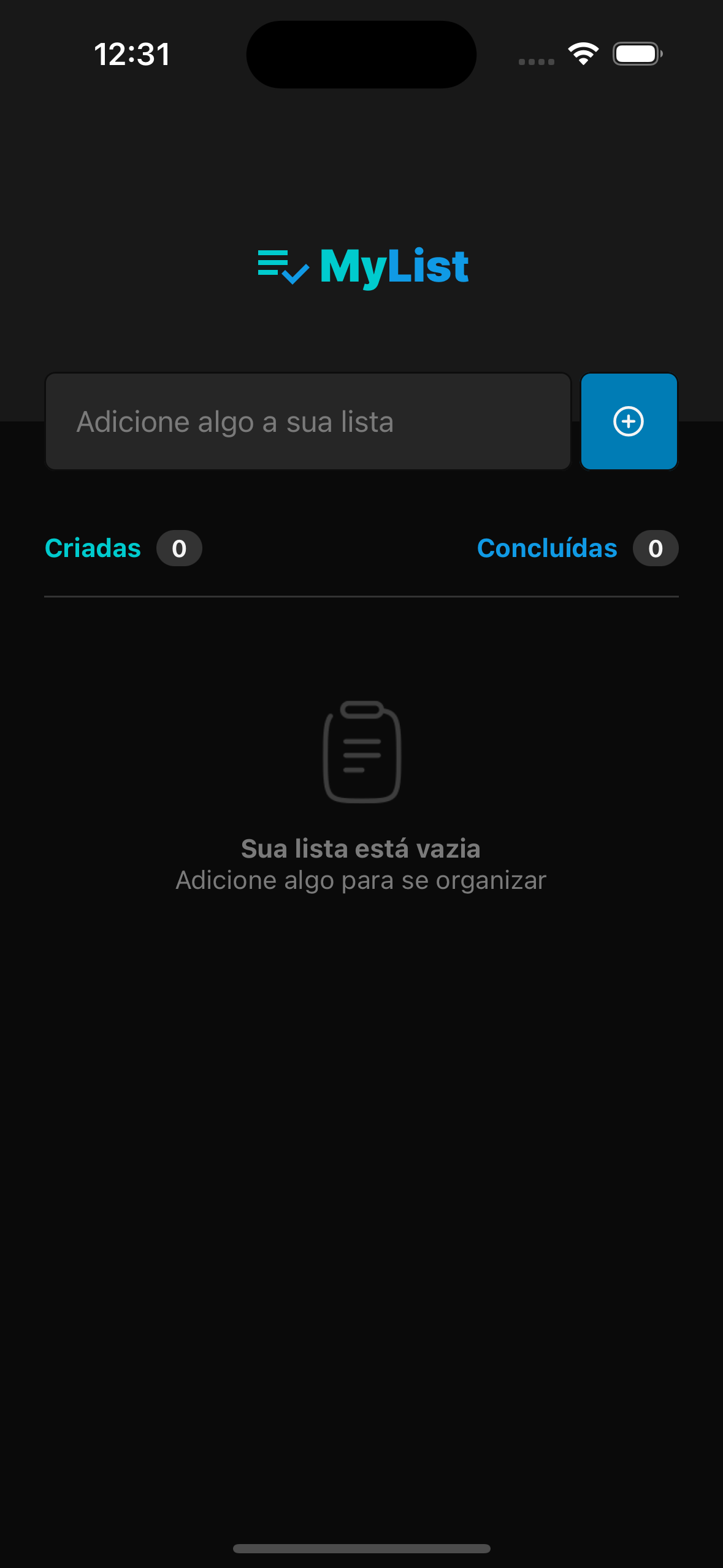Viewport: 723px width, 1568px height.
Task: Tap the Criadas zero counter badge
Action: tap(180, 548)
